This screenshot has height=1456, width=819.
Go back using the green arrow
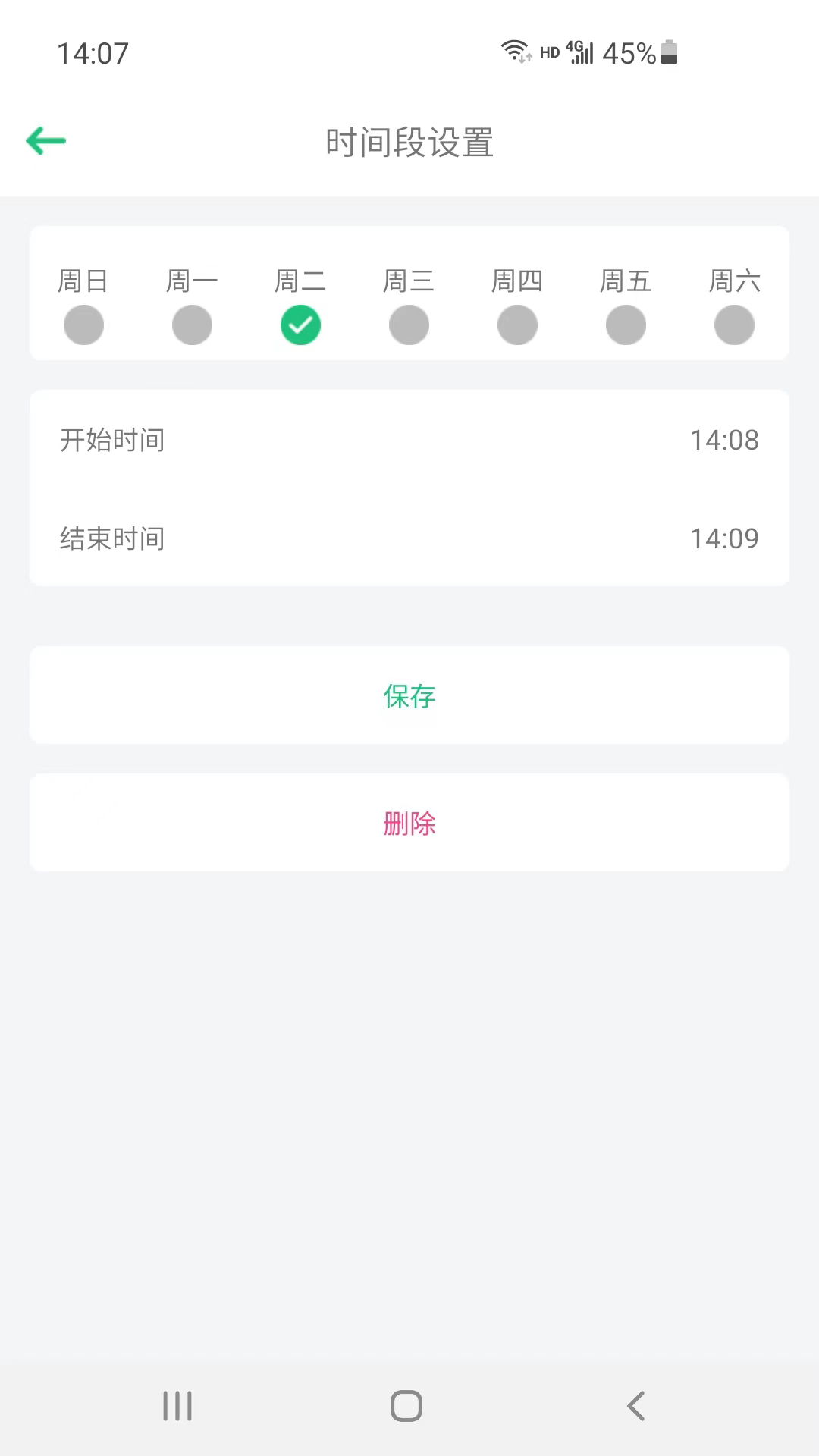46,141
